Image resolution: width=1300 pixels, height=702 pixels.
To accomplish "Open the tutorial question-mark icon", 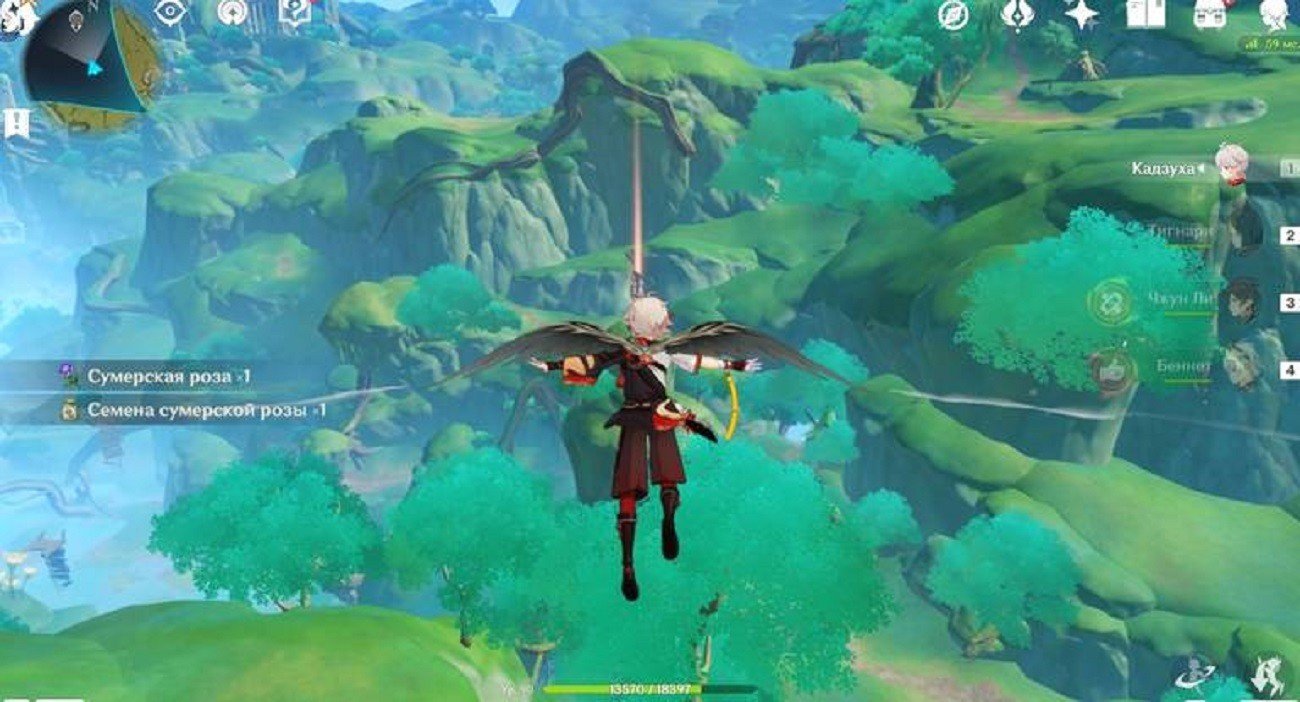I will tap(294, 12).
